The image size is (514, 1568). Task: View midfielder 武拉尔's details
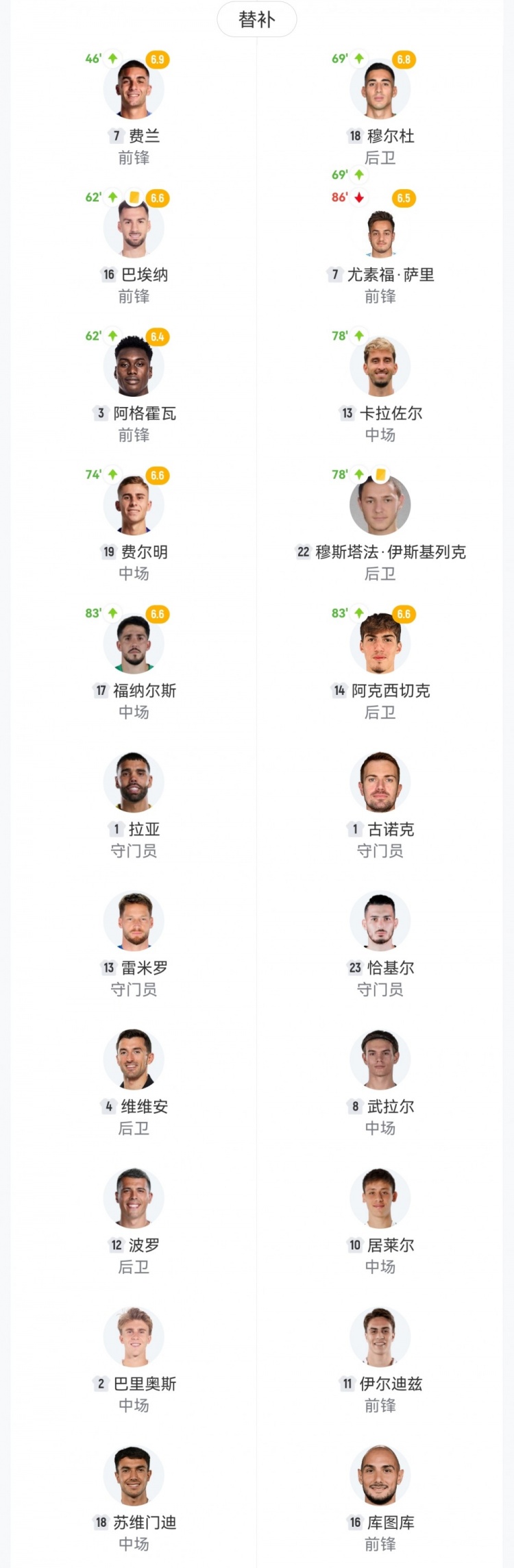click(380, 1060)
